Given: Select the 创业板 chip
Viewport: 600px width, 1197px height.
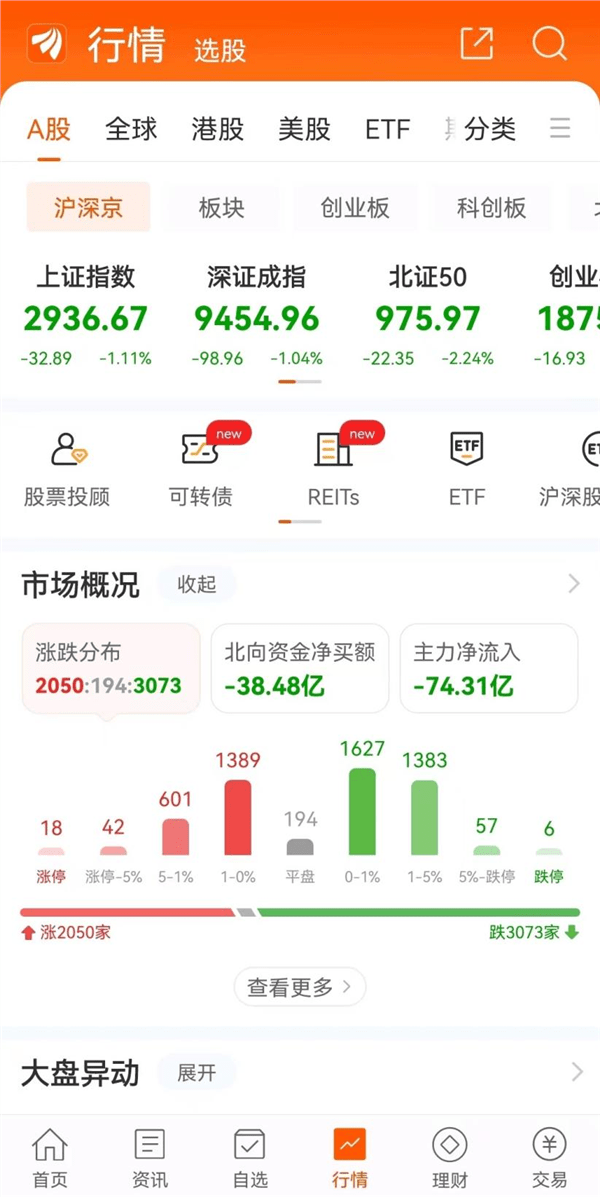Looking at the screenshot, I should (356, 208).
